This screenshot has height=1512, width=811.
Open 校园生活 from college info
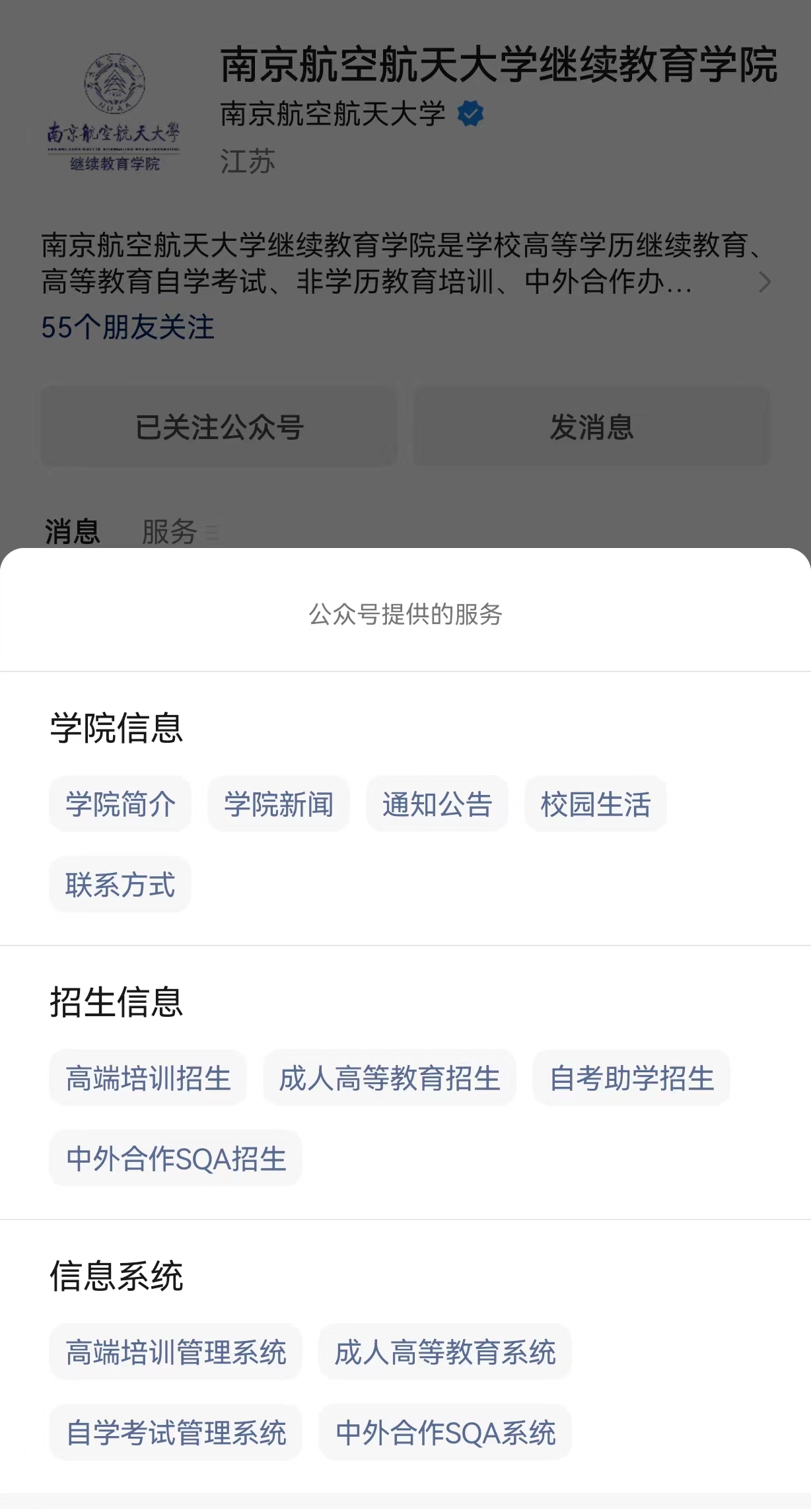596,804
